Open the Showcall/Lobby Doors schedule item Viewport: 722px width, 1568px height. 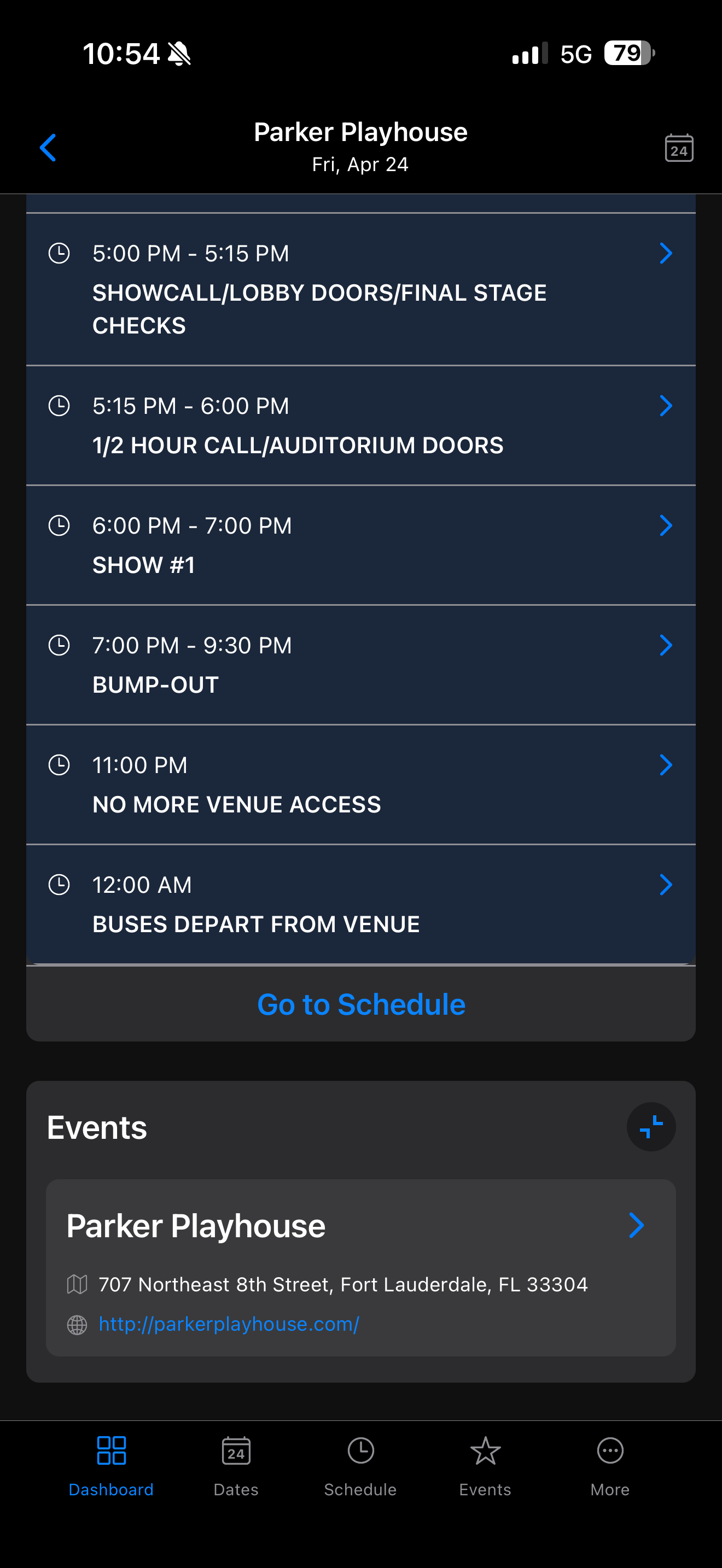[360, 290]
